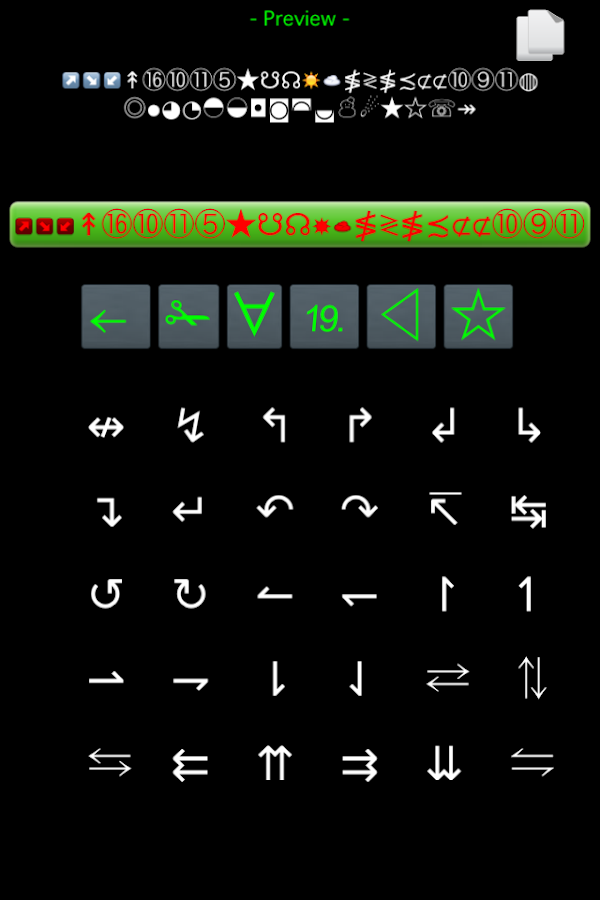Viewport: 600px width, 900px height.
Task: Select the triangle shapes category
Action: (401, 317)
